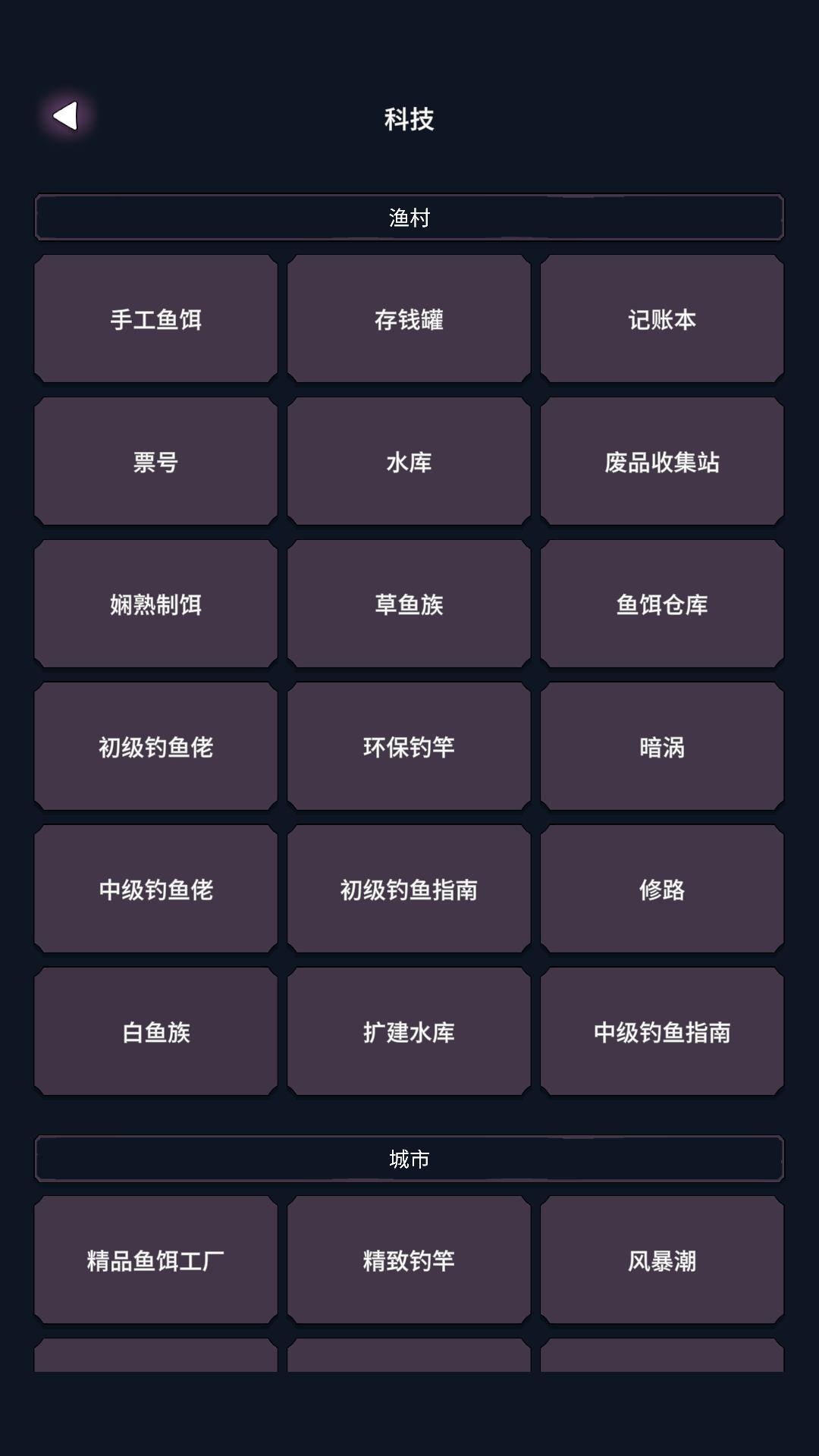This screenshot has width=819, height=1456.
Task: Expand the 渔村 section header
Action: [409, 216]
